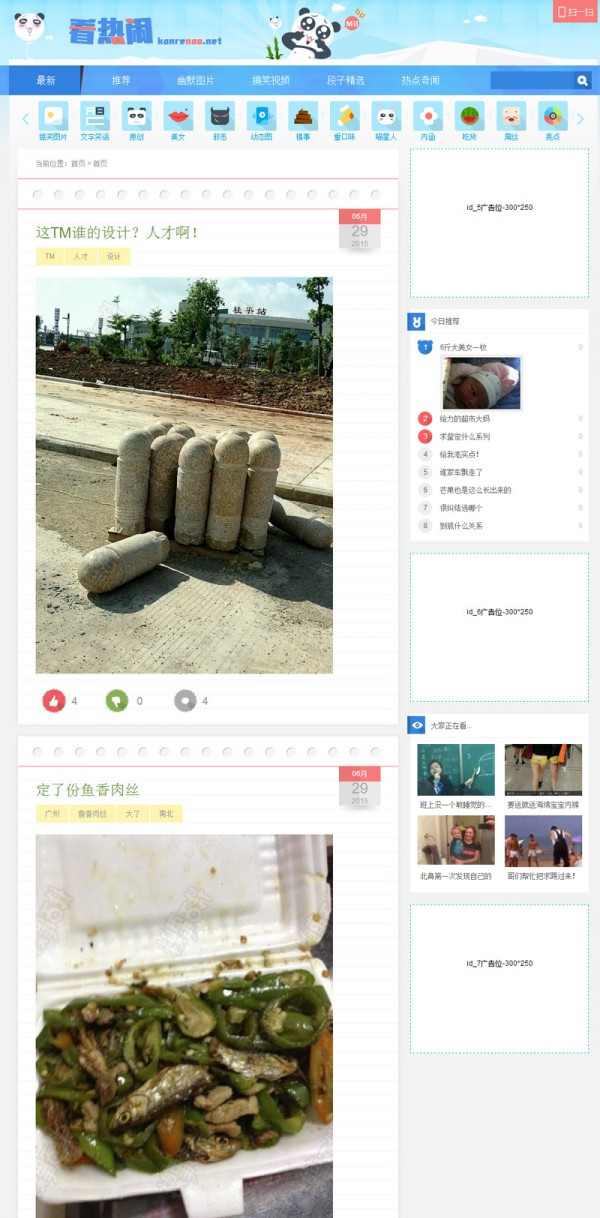Open the 热点奇闻 tab
Screen dimensions: 600x1218
tap(420, 81)
